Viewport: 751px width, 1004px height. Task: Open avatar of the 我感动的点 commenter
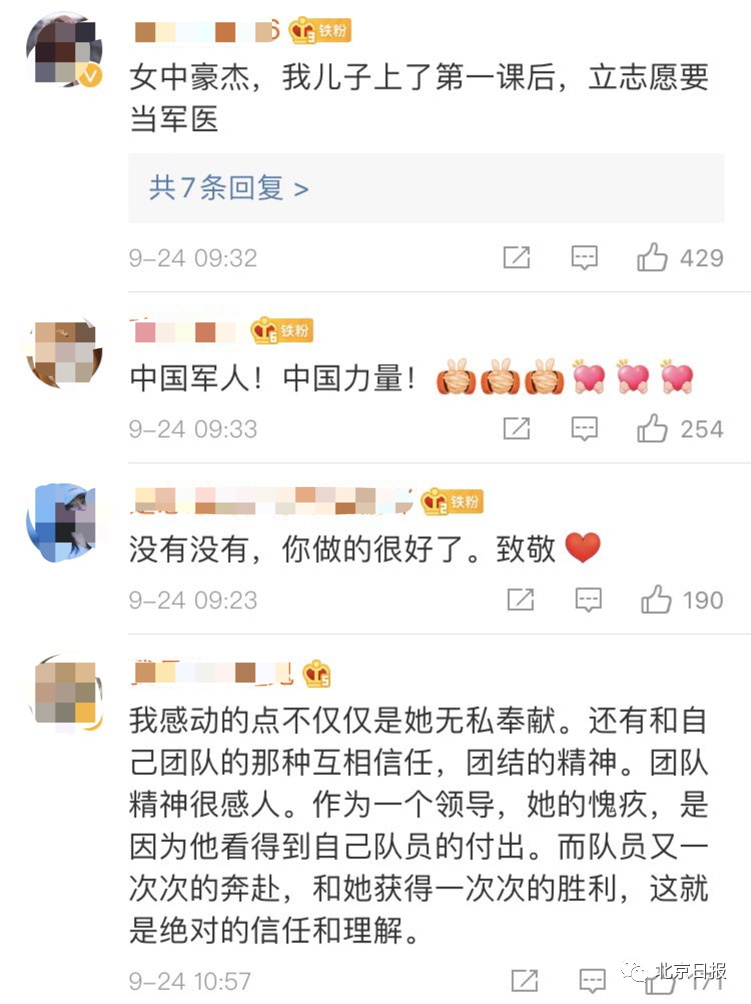point(64,690)
